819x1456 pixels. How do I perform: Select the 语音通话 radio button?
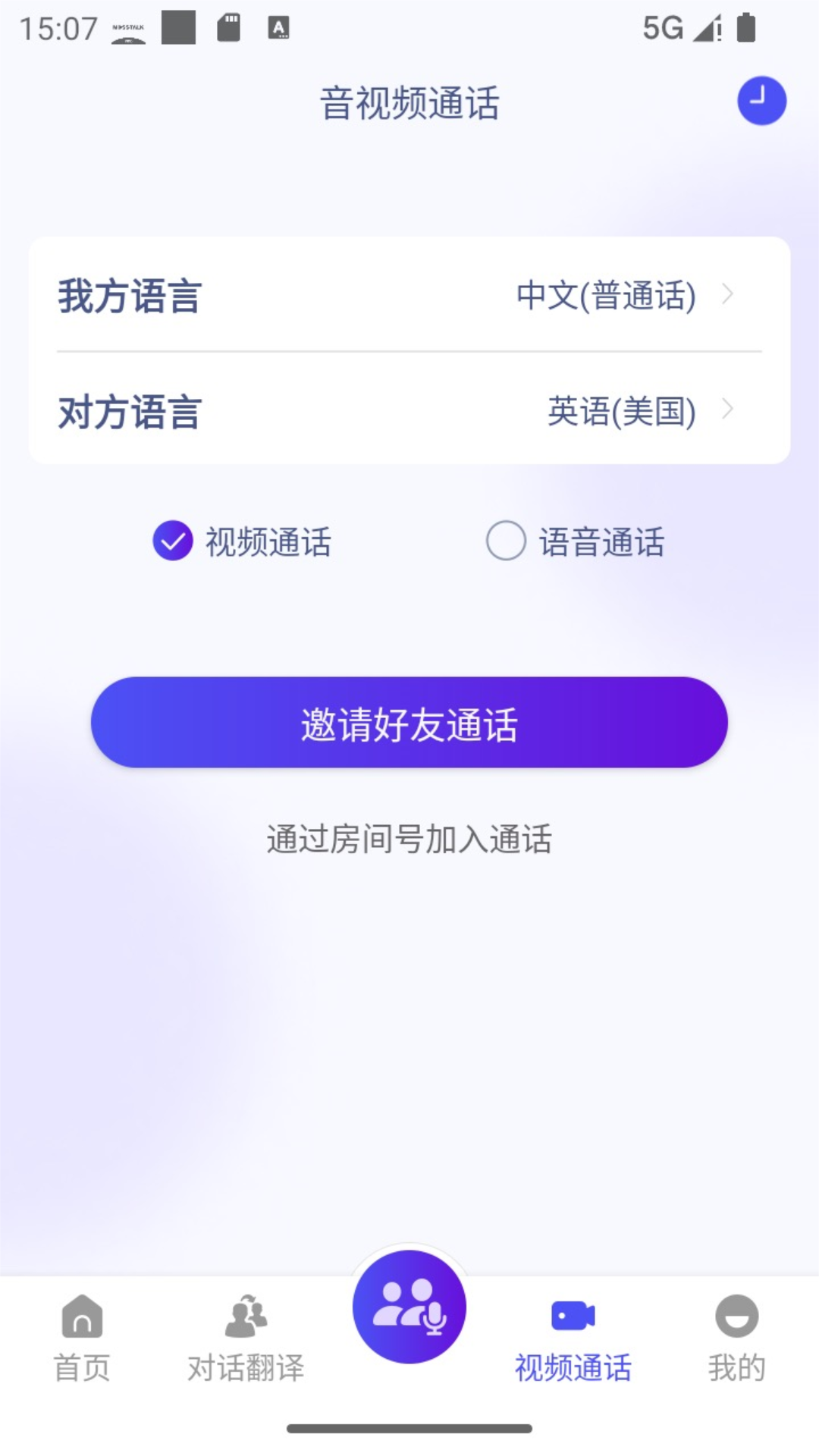(505, 541)
